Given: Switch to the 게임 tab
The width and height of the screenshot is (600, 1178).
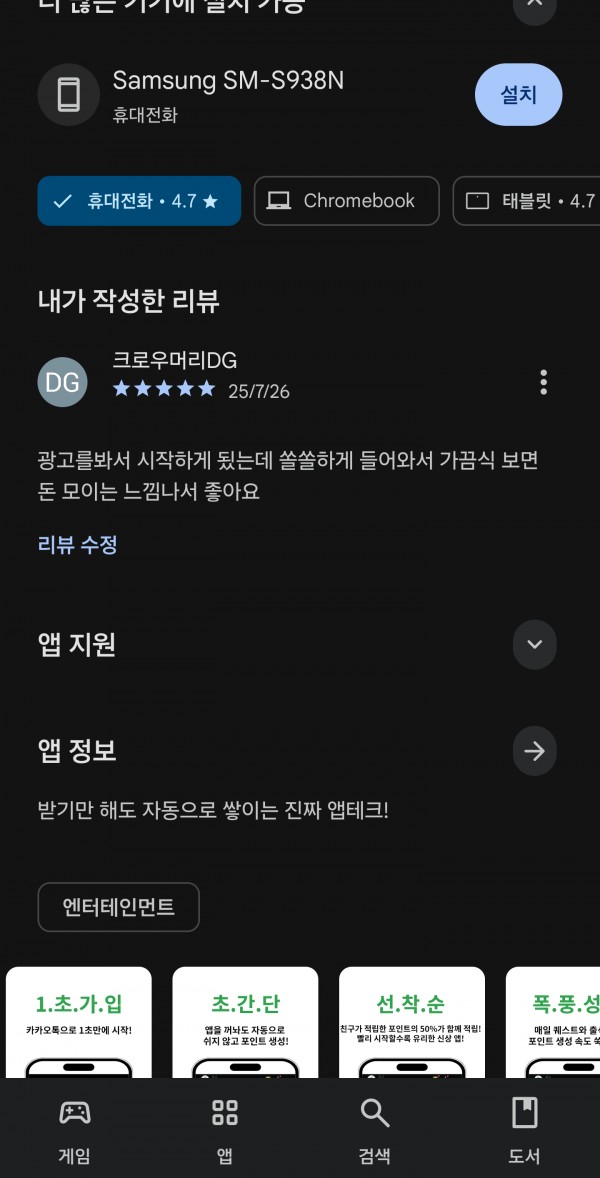Looking at the screenshot, I should (74, 1127).
